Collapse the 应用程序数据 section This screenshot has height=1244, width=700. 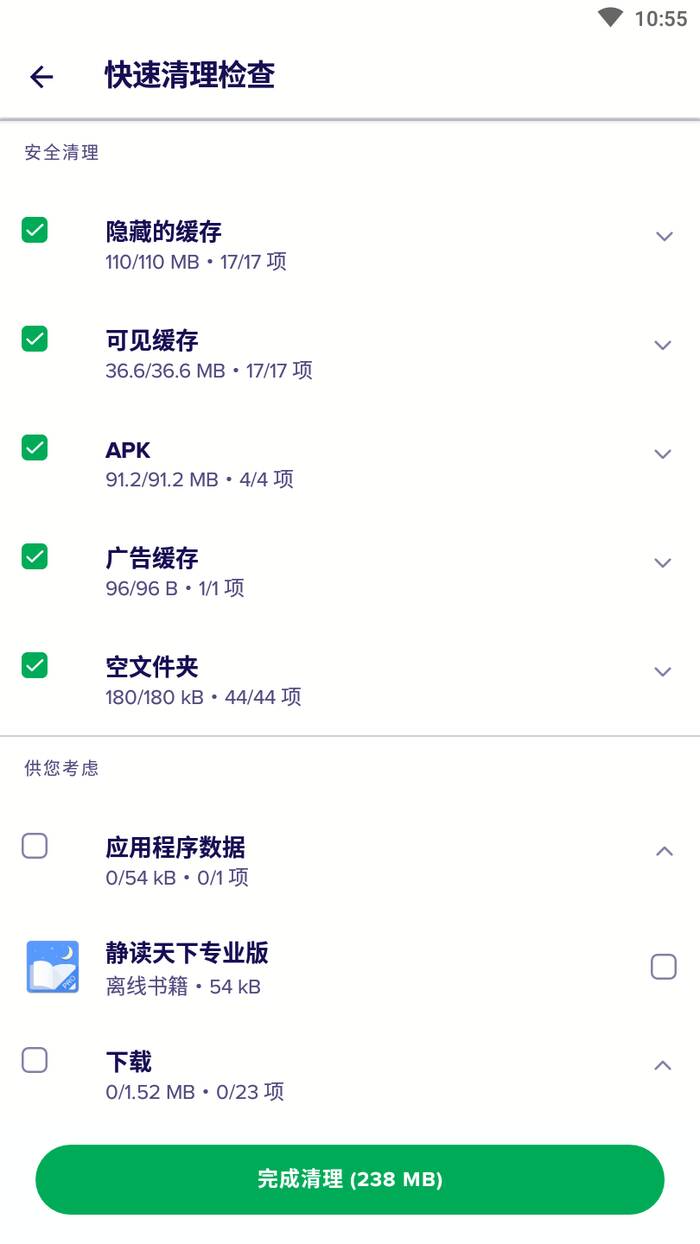(663, 852)
